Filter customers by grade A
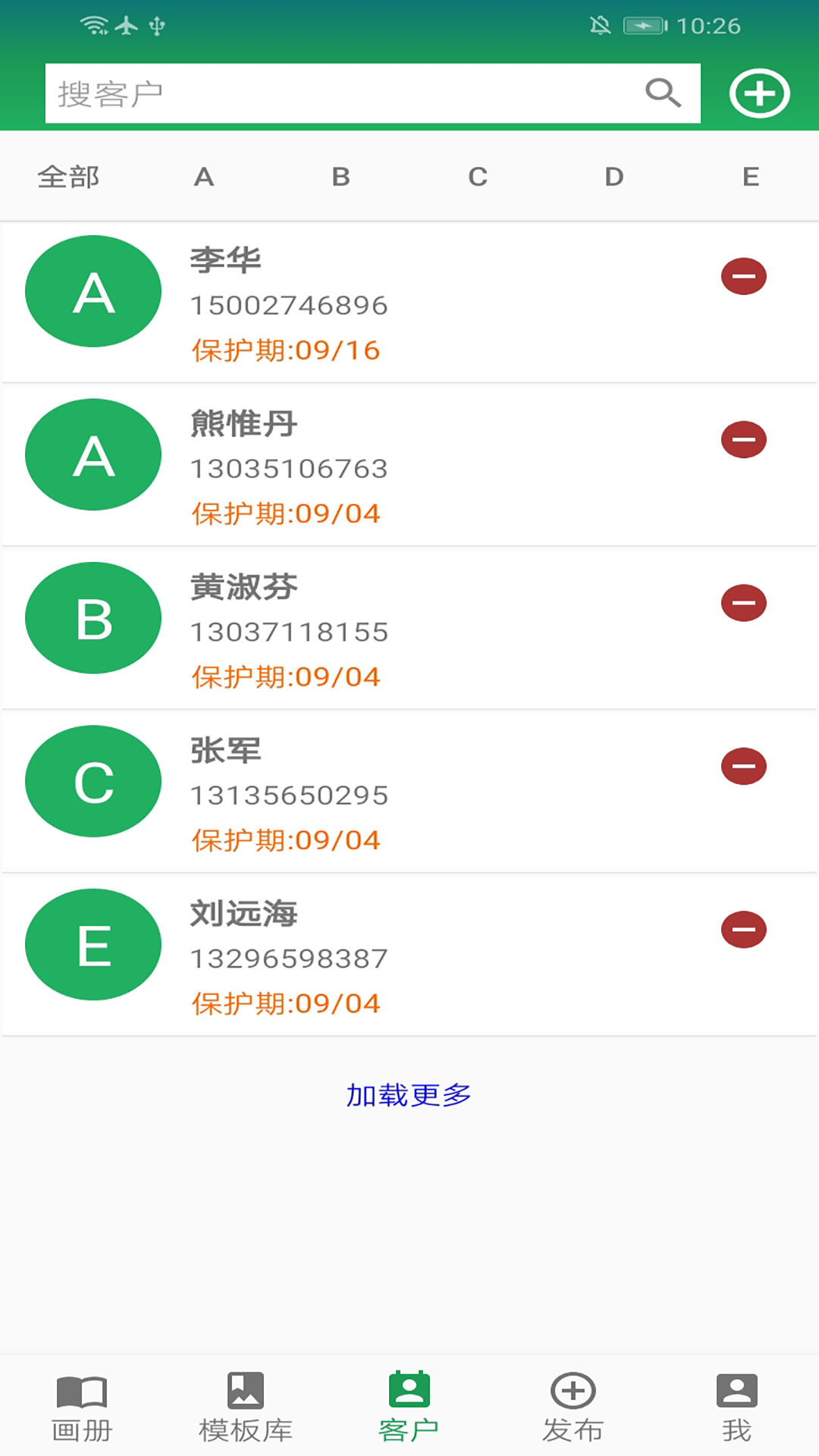The height and width of the screenshot is (1456, 819). pos(204,177)
